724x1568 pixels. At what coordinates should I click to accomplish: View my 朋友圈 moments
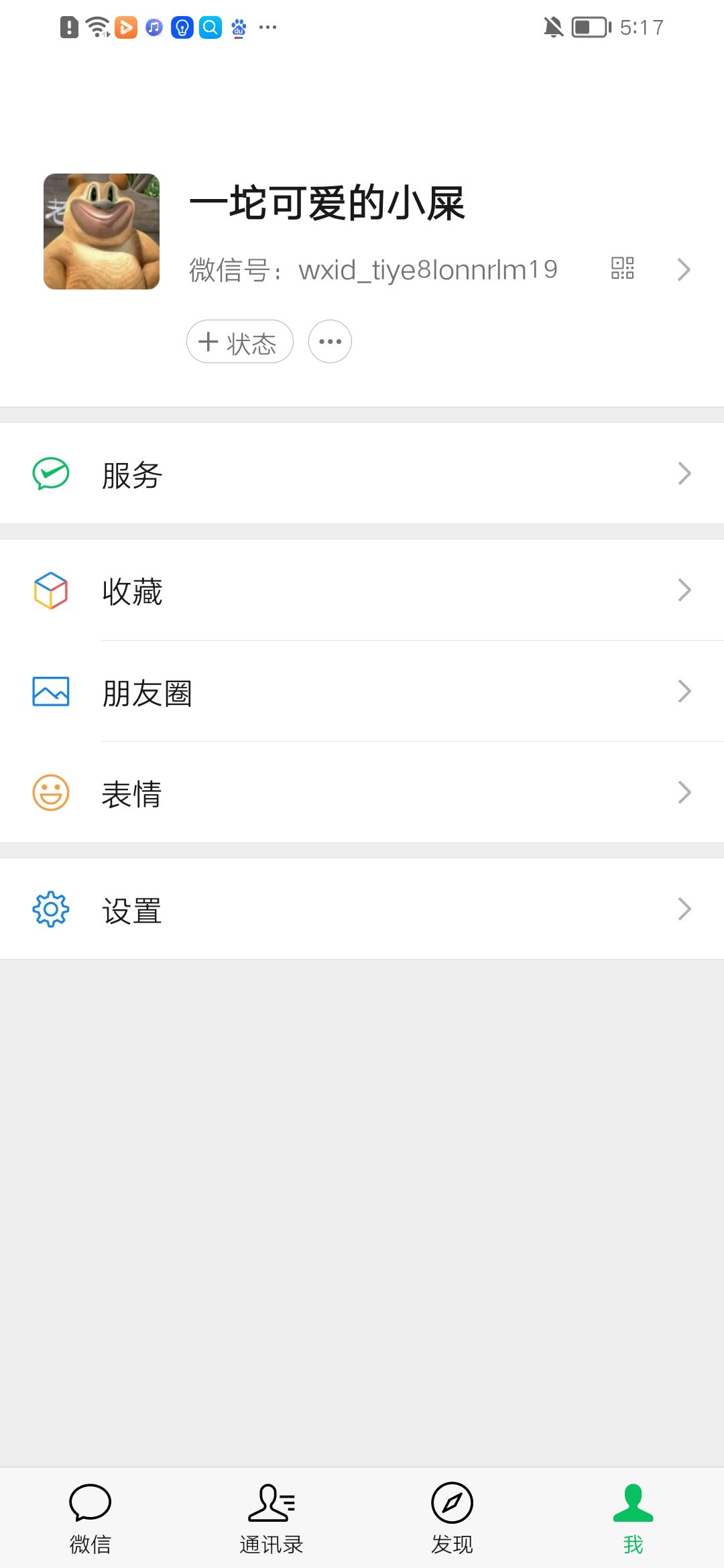click(362, 692)
